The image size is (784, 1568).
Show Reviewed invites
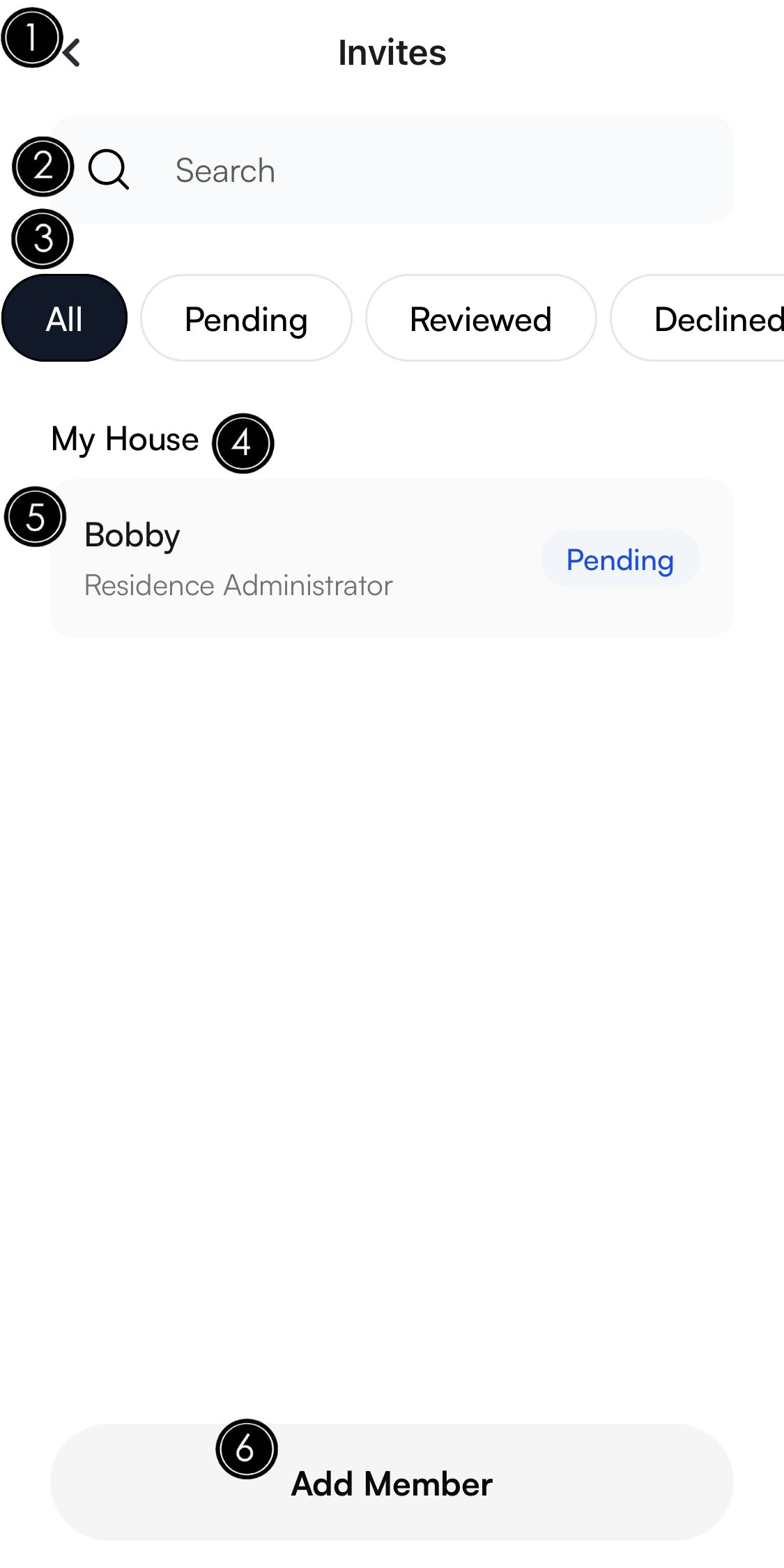click(x=481, y=318)
